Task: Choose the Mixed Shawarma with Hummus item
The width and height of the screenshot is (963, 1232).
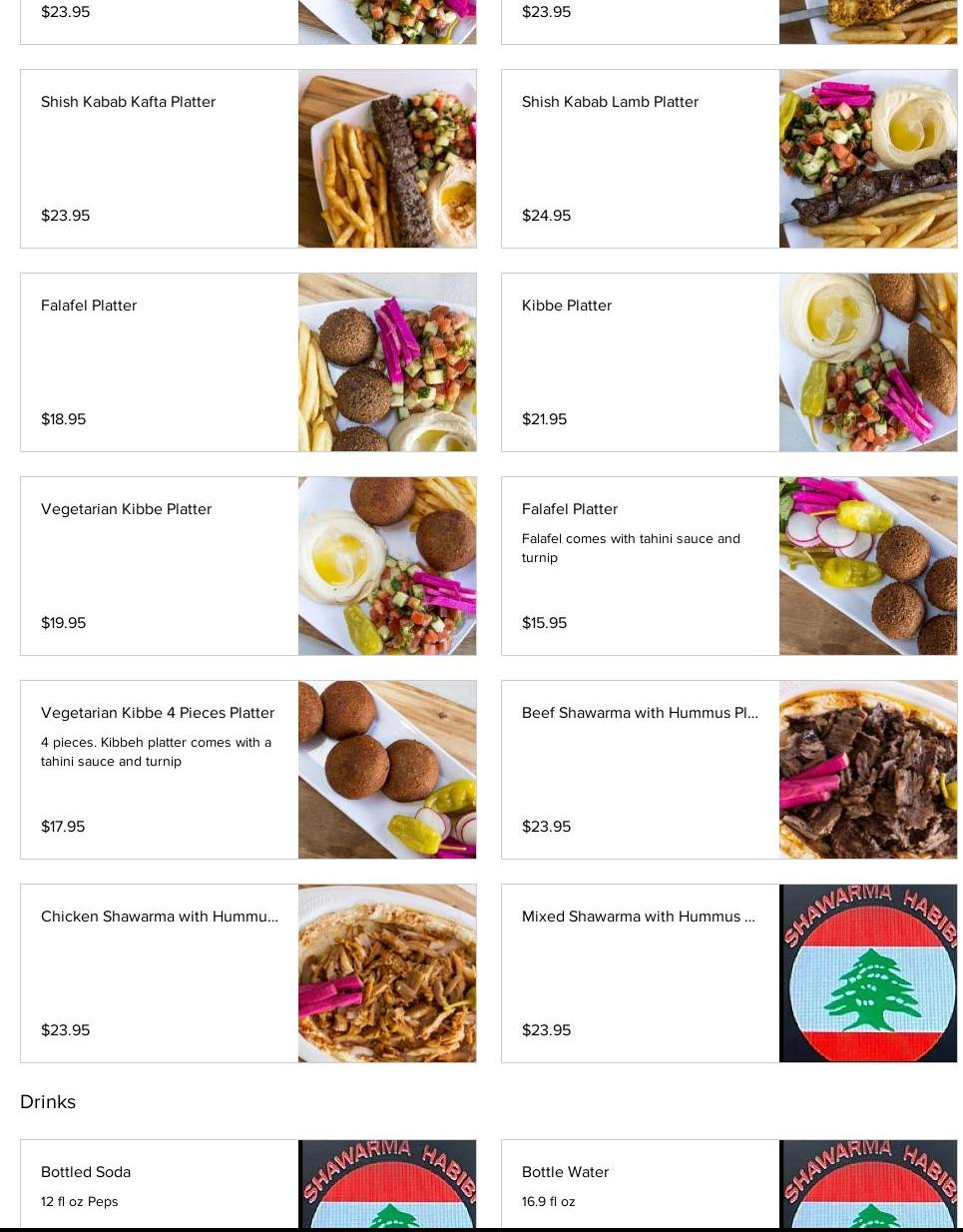Action: (x=728, y=973)
